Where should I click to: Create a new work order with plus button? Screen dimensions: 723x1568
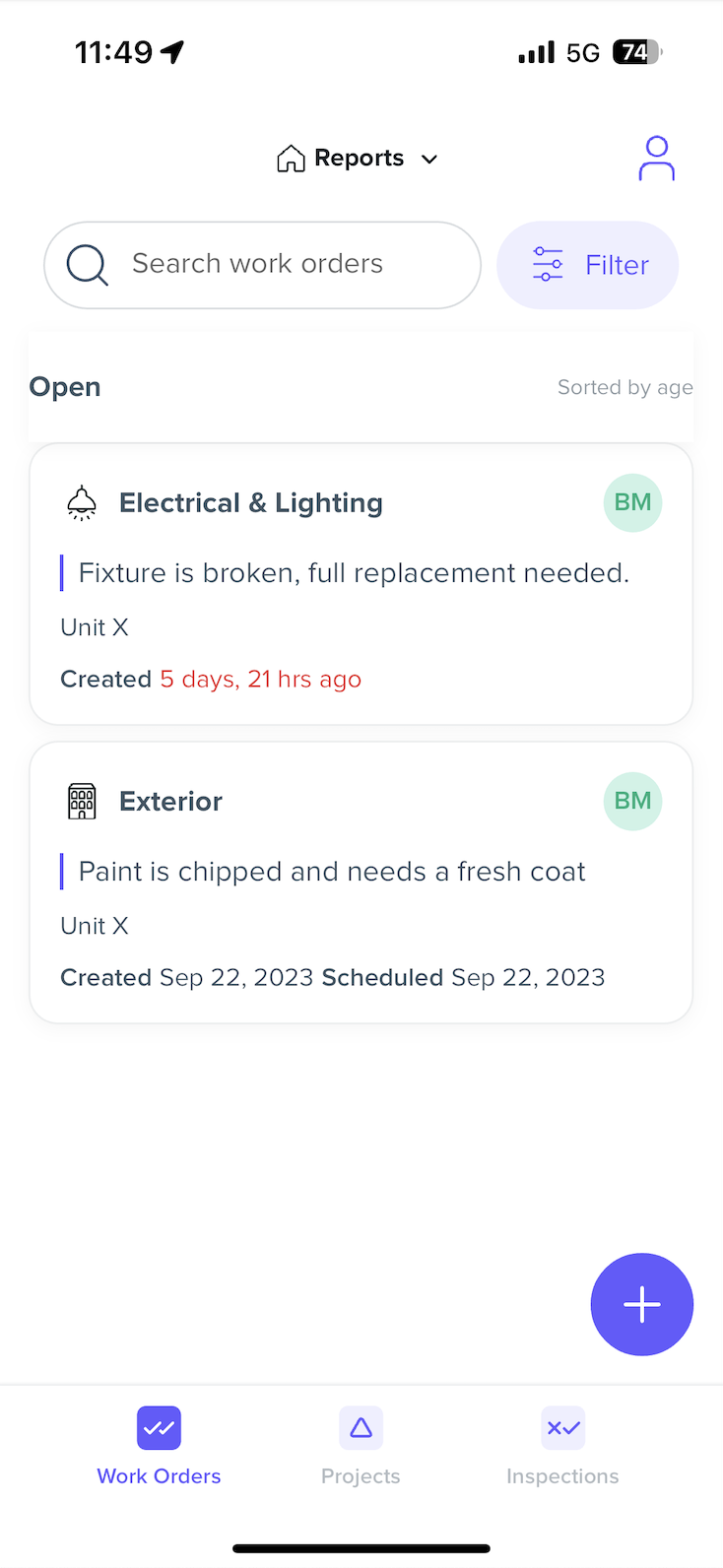(642, 1304)
